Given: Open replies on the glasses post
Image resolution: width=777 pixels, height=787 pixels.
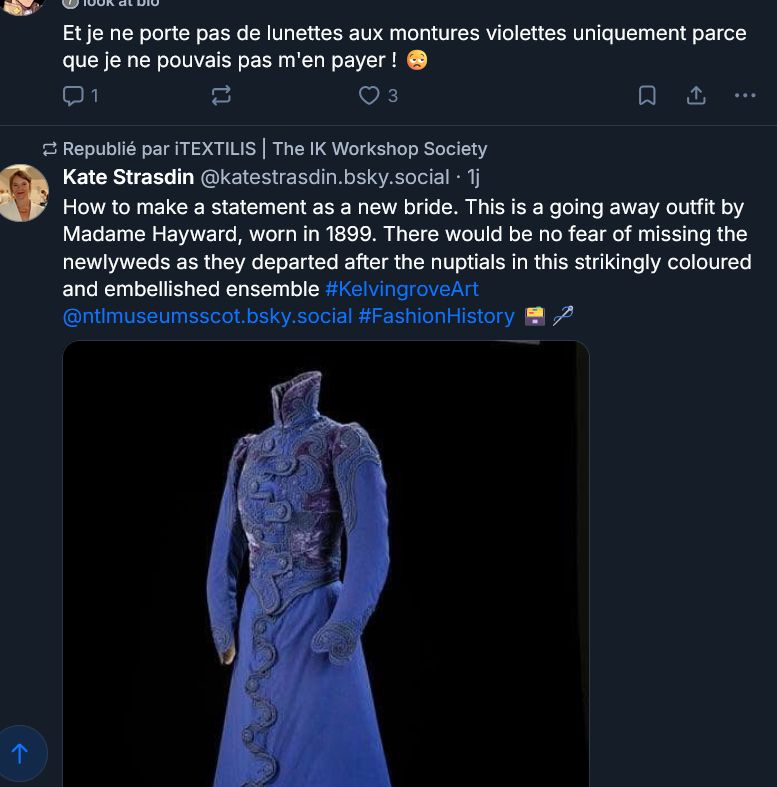Looking at the screenshot, I should (x=71, y=95).
